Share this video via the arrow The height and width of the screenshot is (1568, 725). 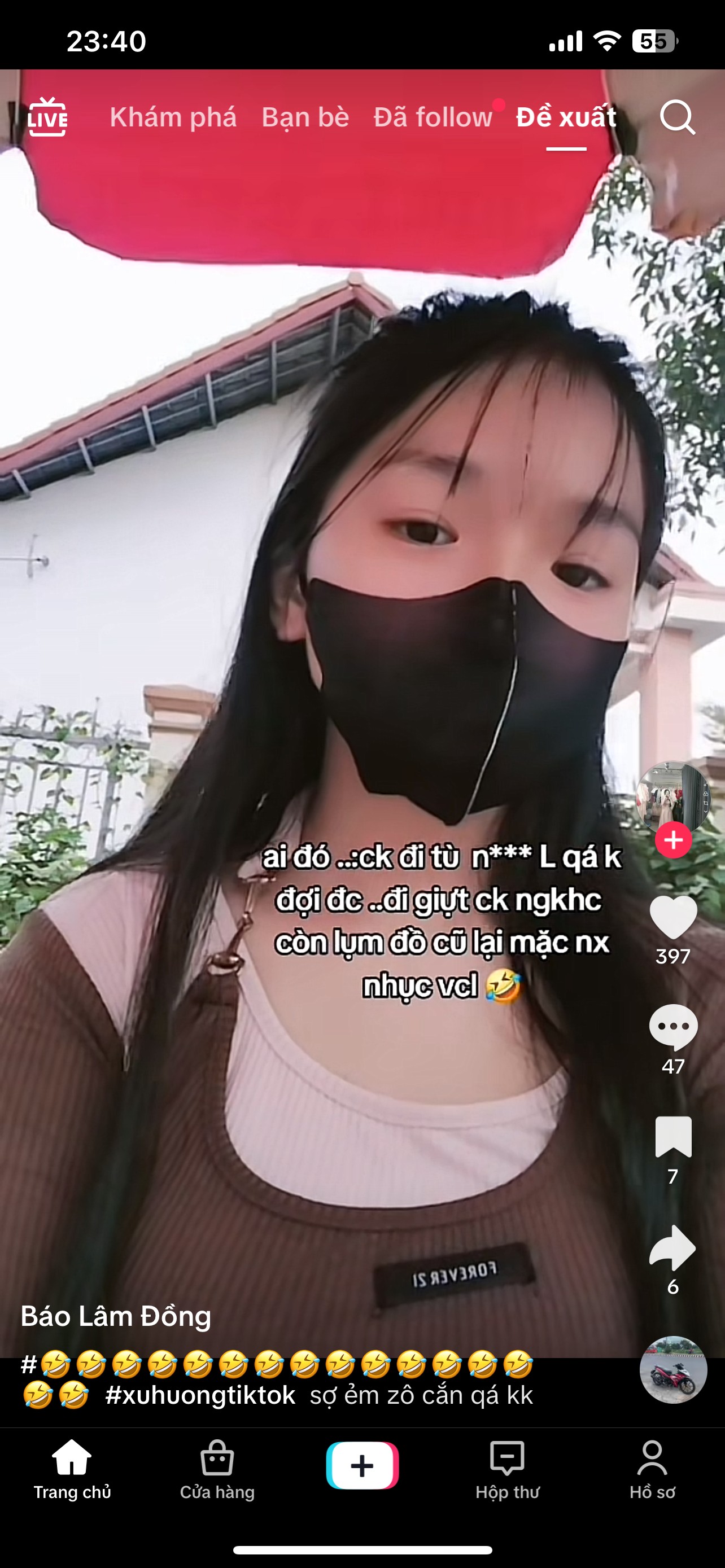[672, 1248]
